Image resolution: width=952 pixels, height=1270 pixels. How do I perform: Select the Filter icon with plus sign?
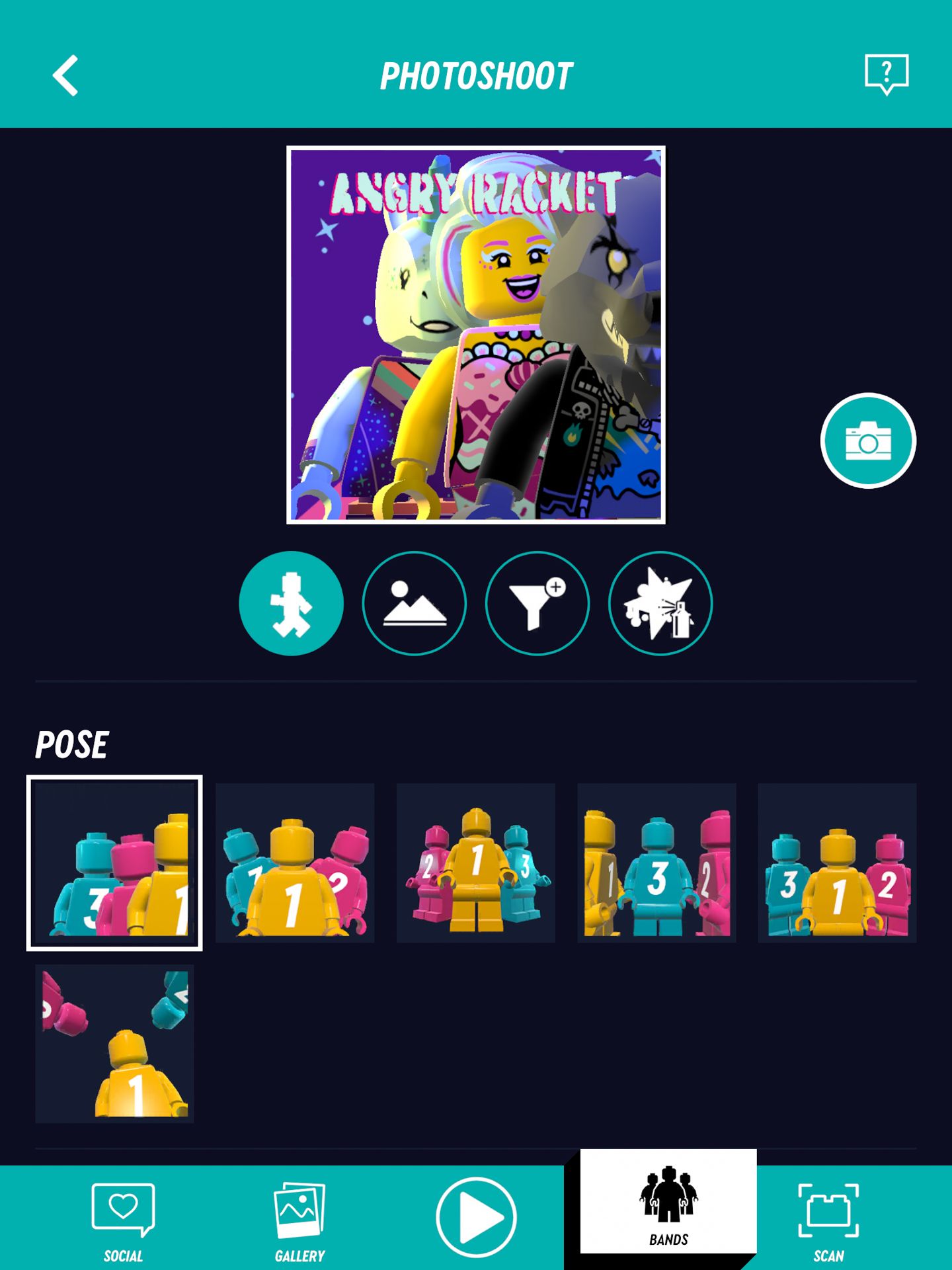[537, 603]
